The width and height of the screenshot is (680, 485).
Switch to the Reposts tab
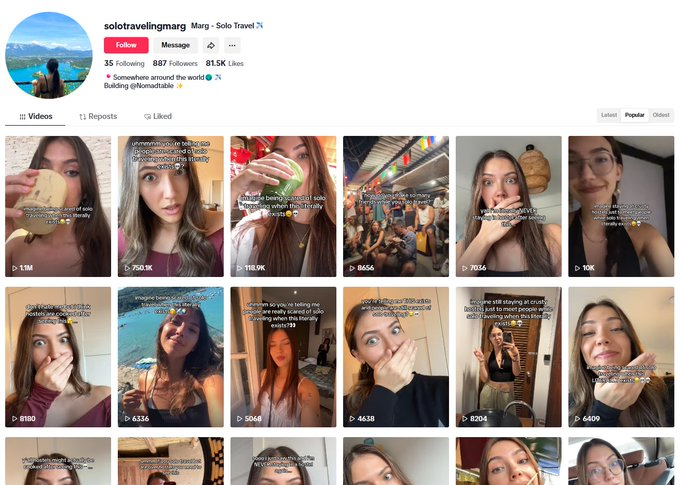click(x=98, y=116)
